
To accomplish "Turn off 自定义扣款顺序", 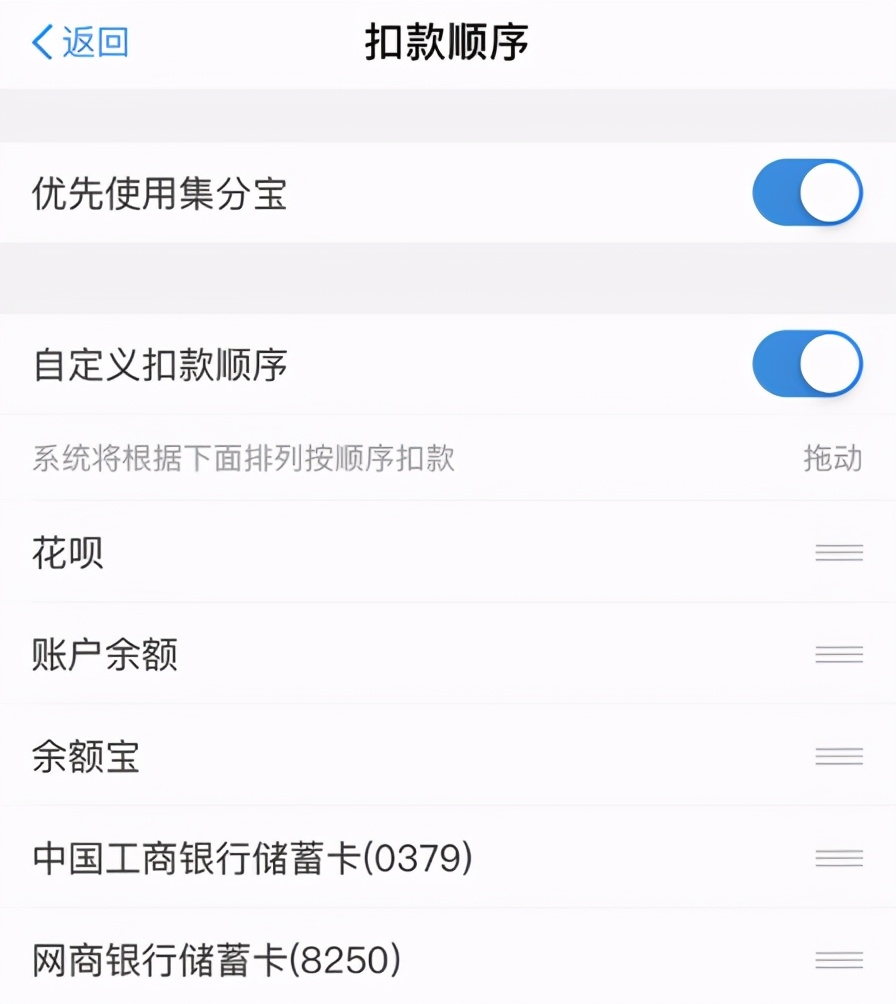I will 807,364.
